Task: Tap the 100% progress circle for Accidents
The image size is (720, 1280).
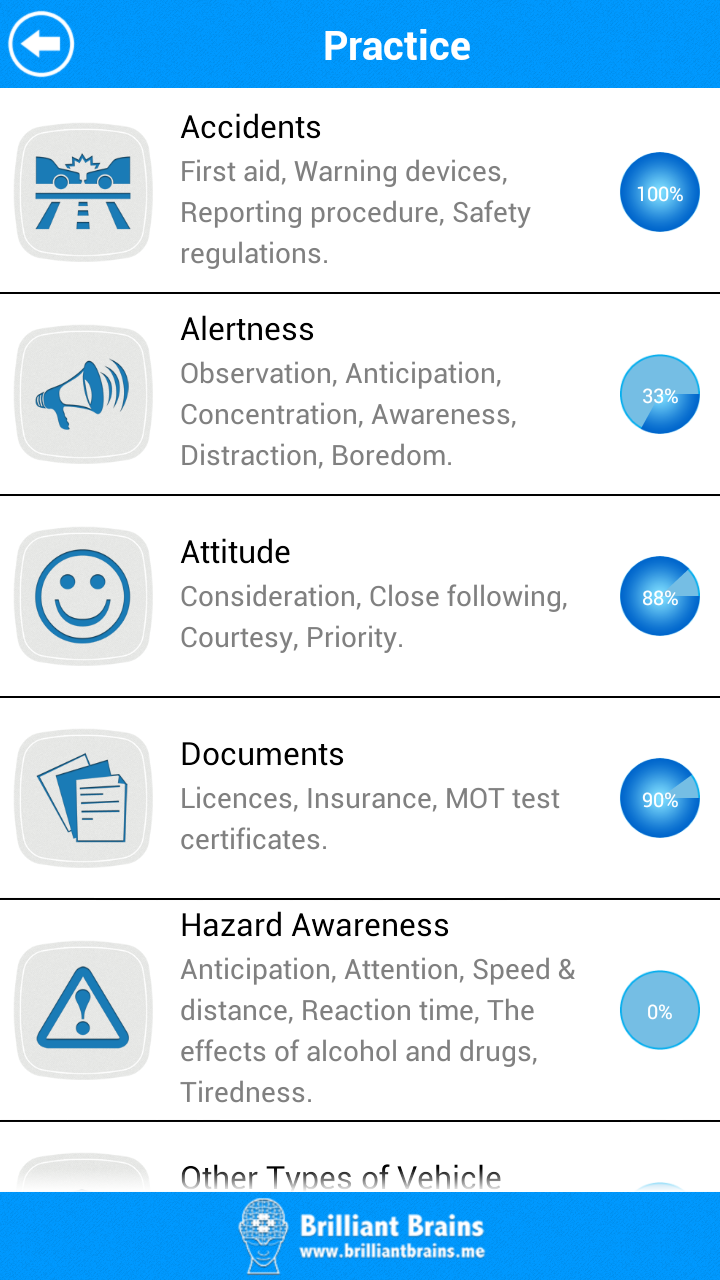Action: click(659, 192)
